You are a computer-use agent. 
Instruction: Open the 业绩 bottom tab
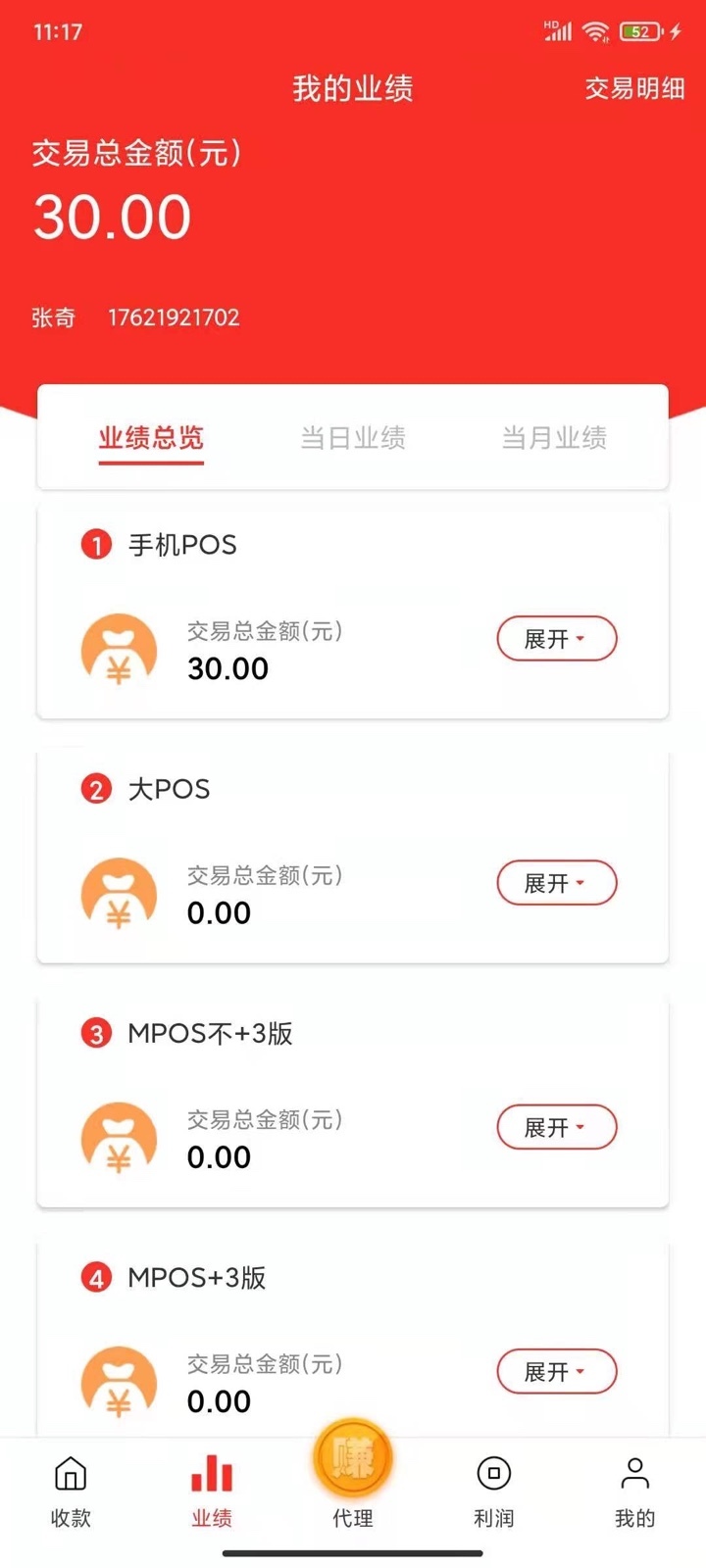coord(212,1492)
